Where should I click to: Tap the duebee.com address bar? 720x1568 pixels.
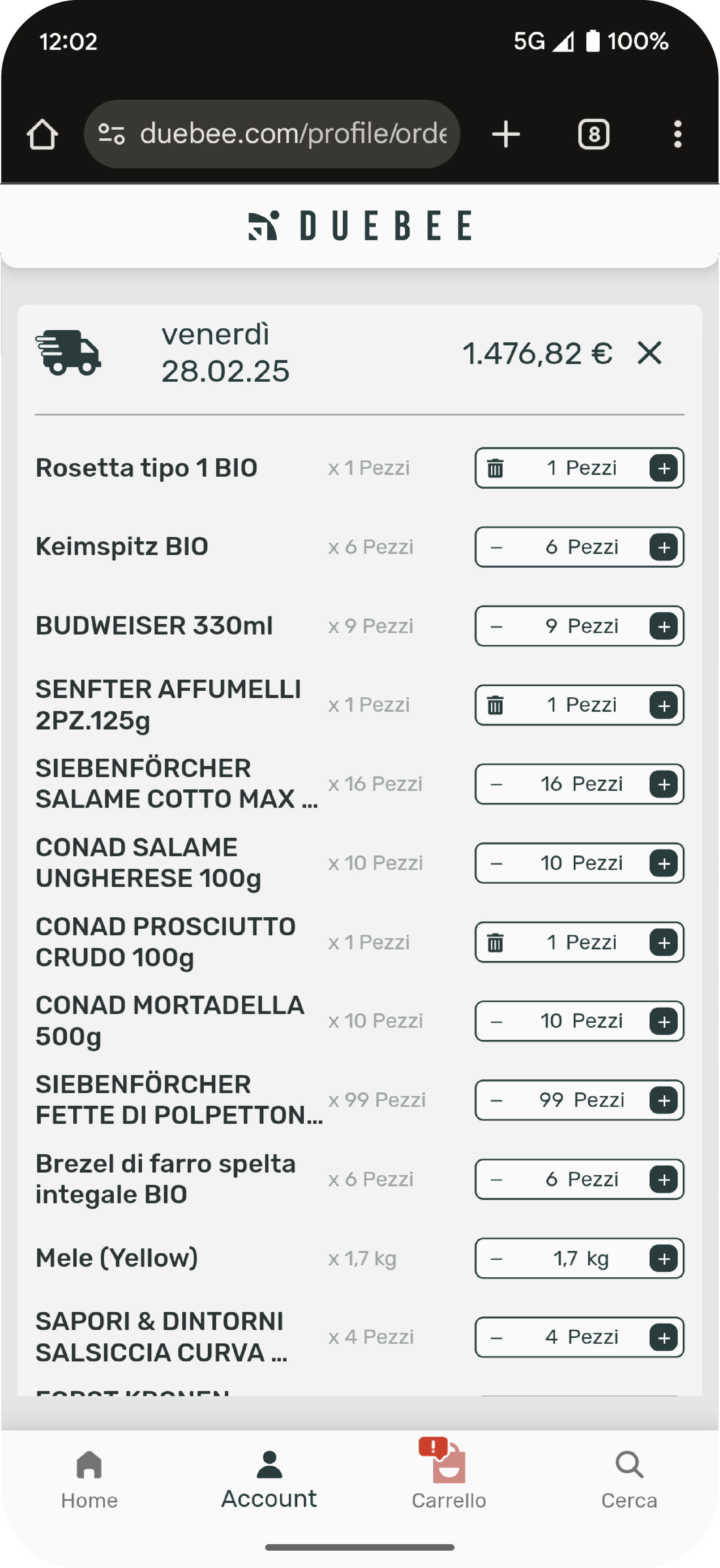click(272, 134)
